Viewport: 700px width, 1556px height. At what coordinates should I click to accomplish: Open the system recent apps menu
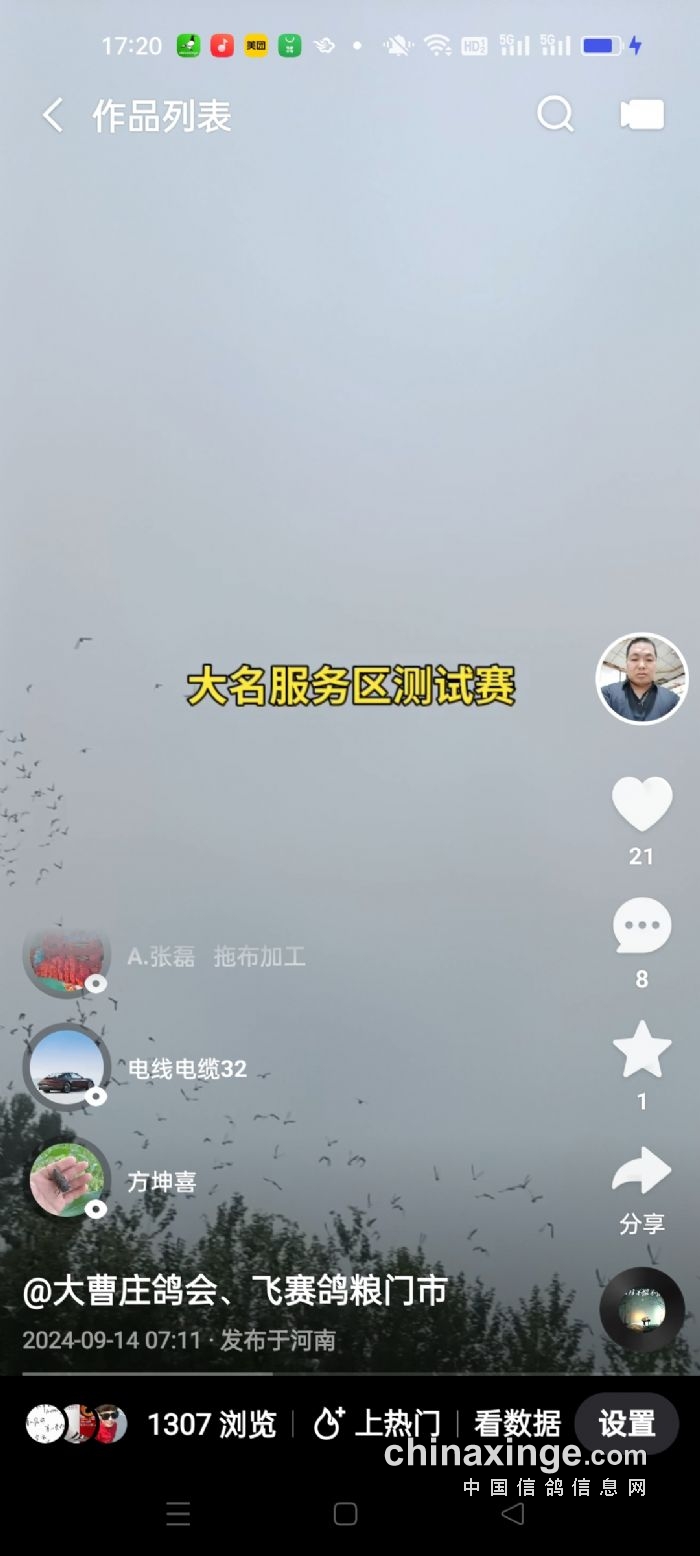coord(178,1514)
